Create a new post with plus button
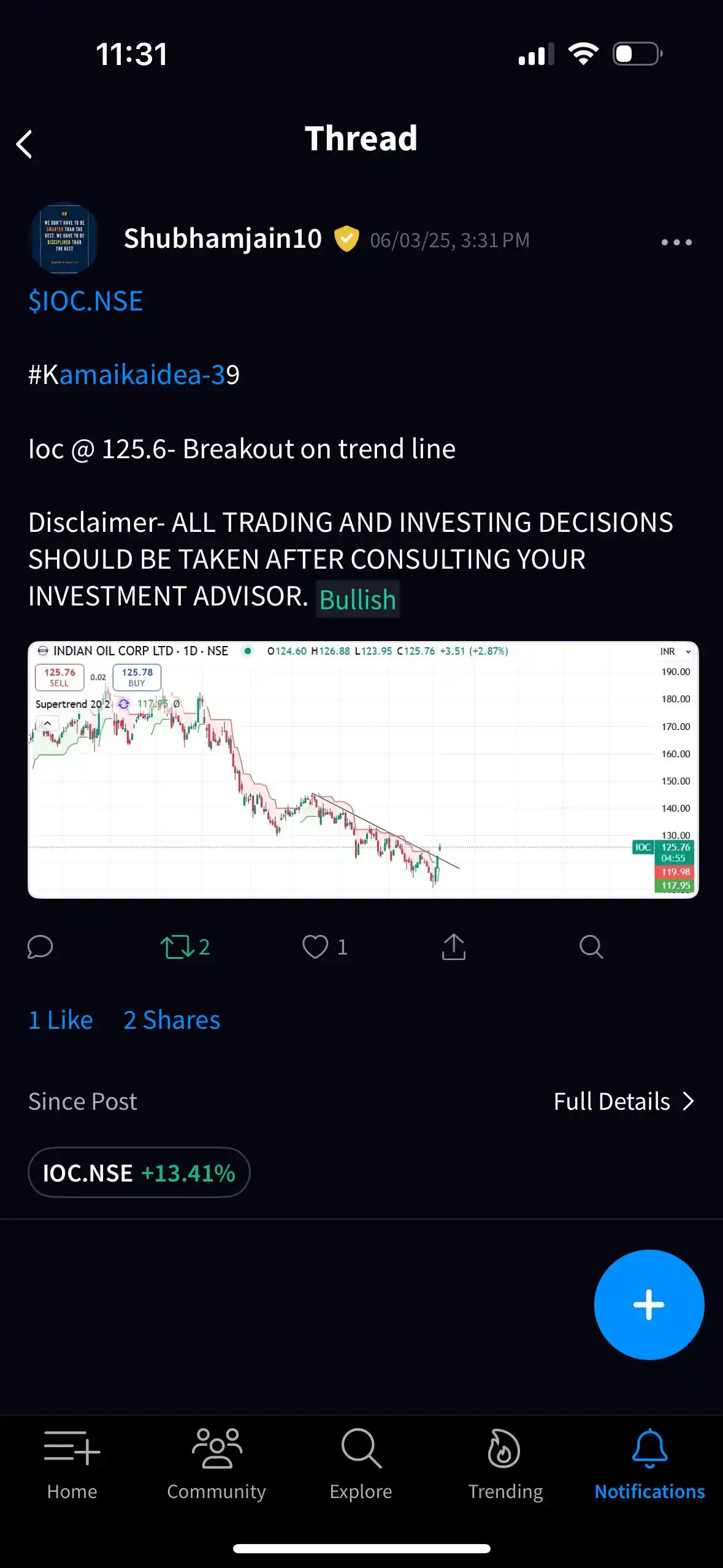This screenshot has width=723, height=1568. 649,1305
